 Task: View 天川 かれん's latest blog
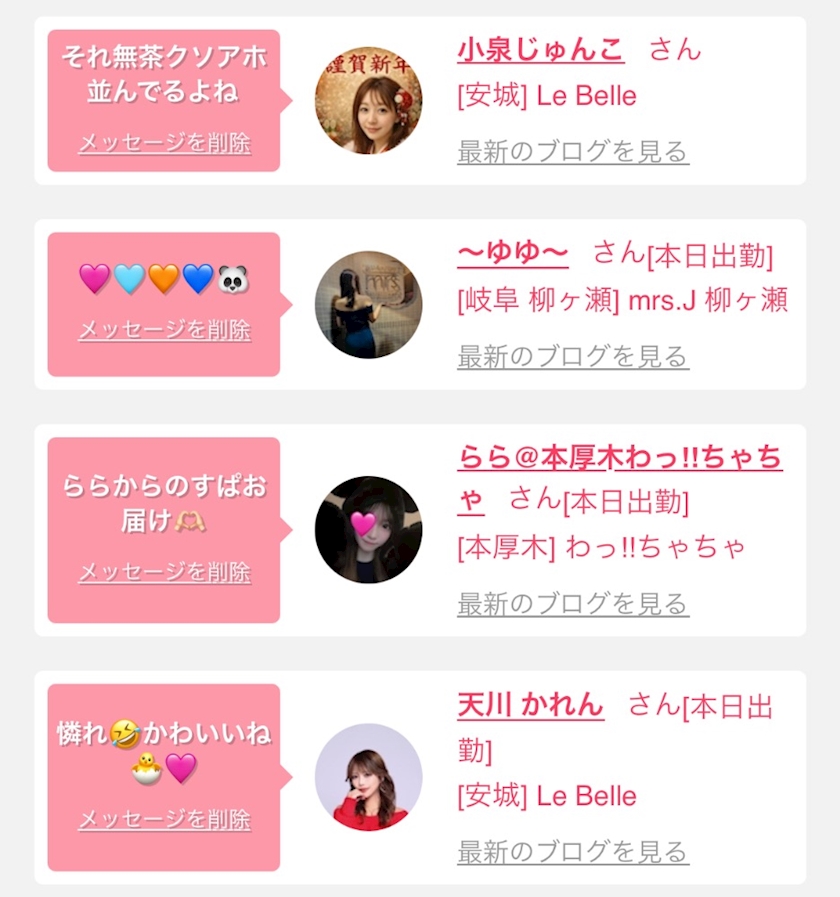pos(573,852)
